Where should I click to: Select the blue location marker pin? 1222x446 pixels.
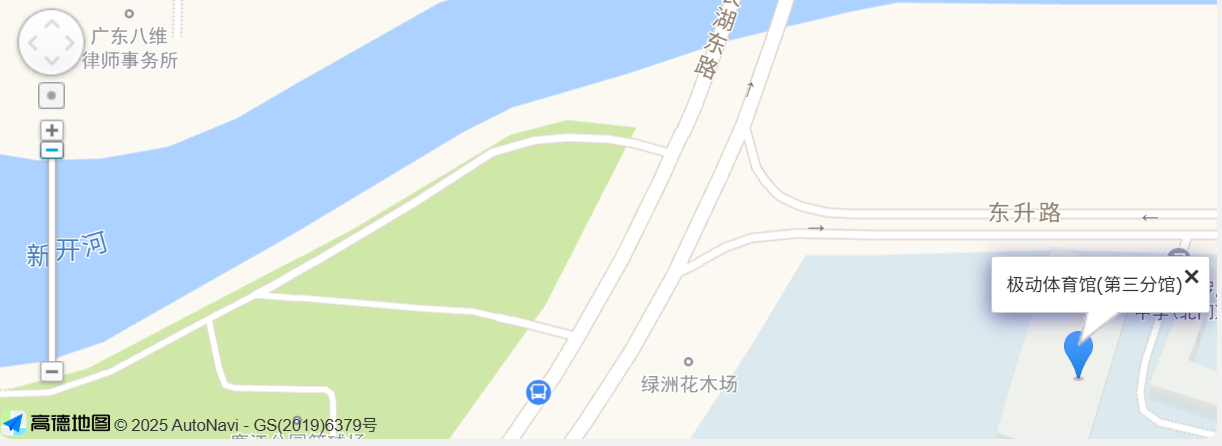[1078, 353]
